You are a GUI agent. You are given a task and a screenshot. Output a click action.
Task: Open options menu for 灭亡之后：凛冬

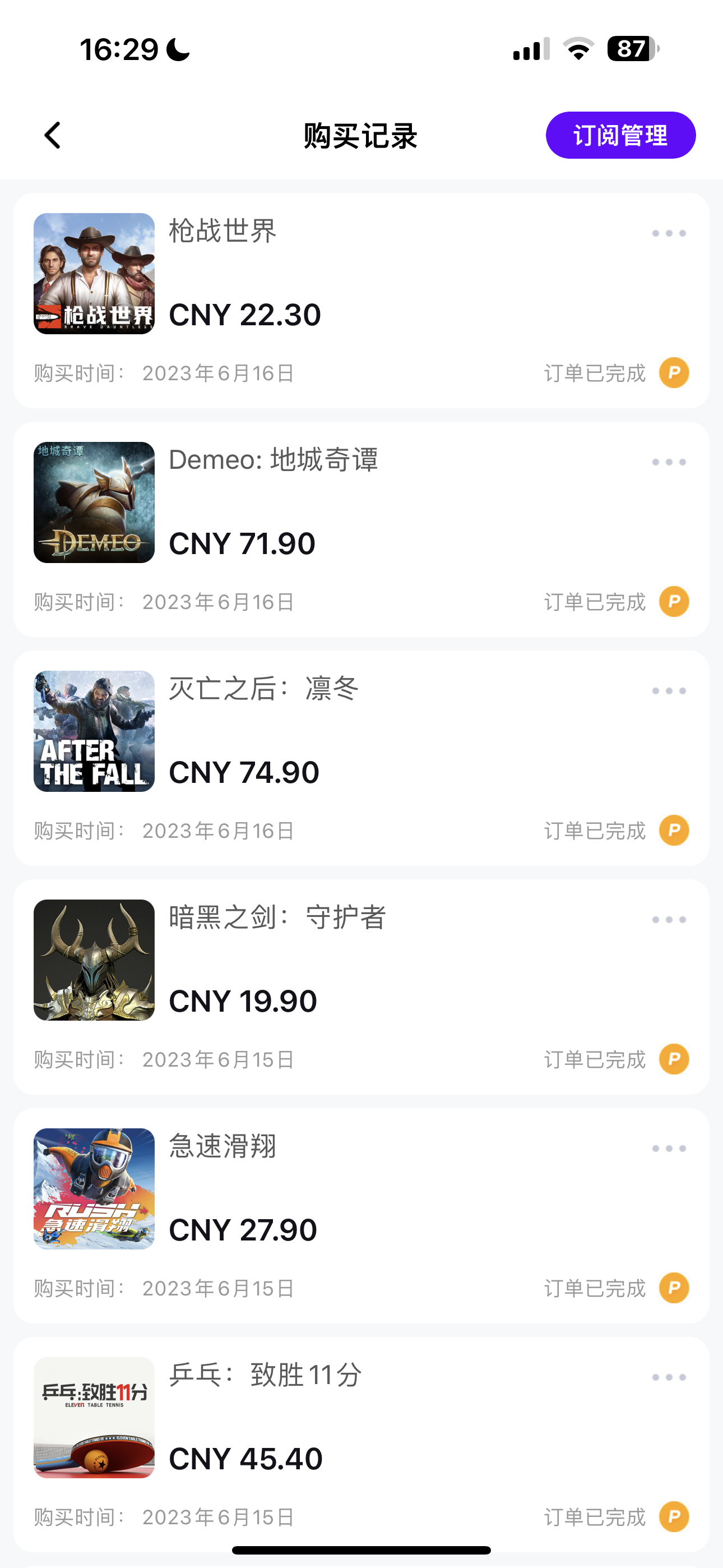668,690
